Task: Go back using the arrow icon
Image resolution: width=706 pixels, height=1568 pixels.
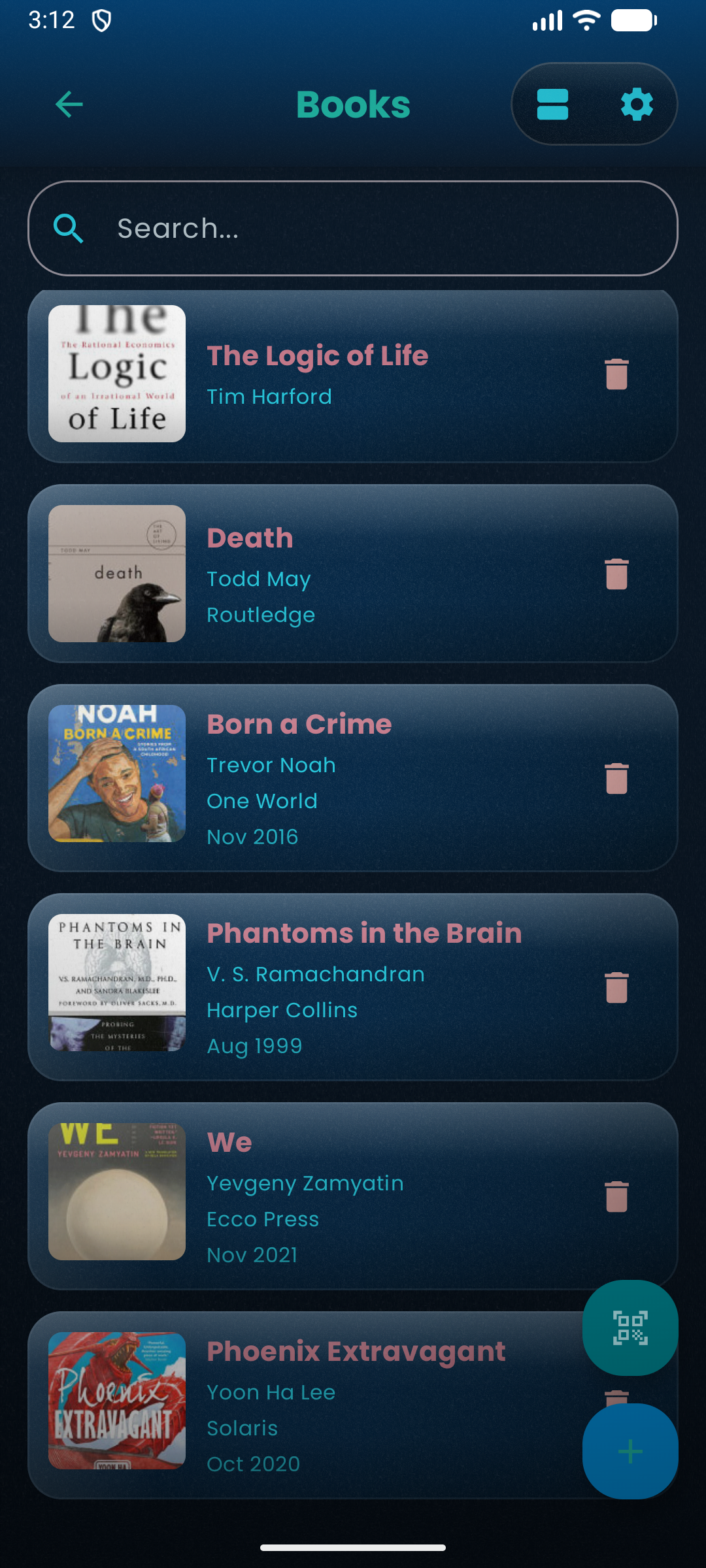Action: pos(69,105)
